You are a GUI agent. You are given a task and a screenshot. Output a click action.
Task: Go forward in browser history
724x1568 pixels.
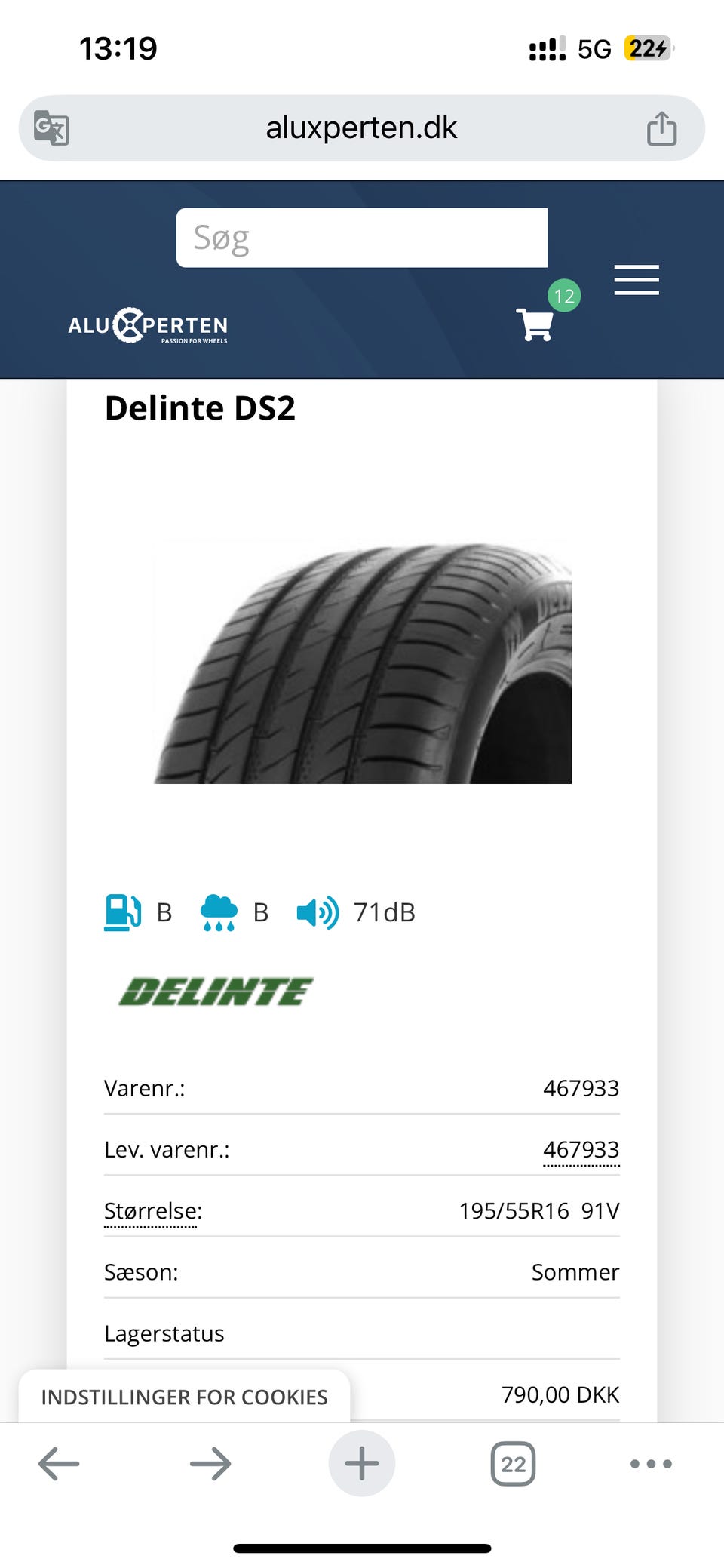[210, 1464]
